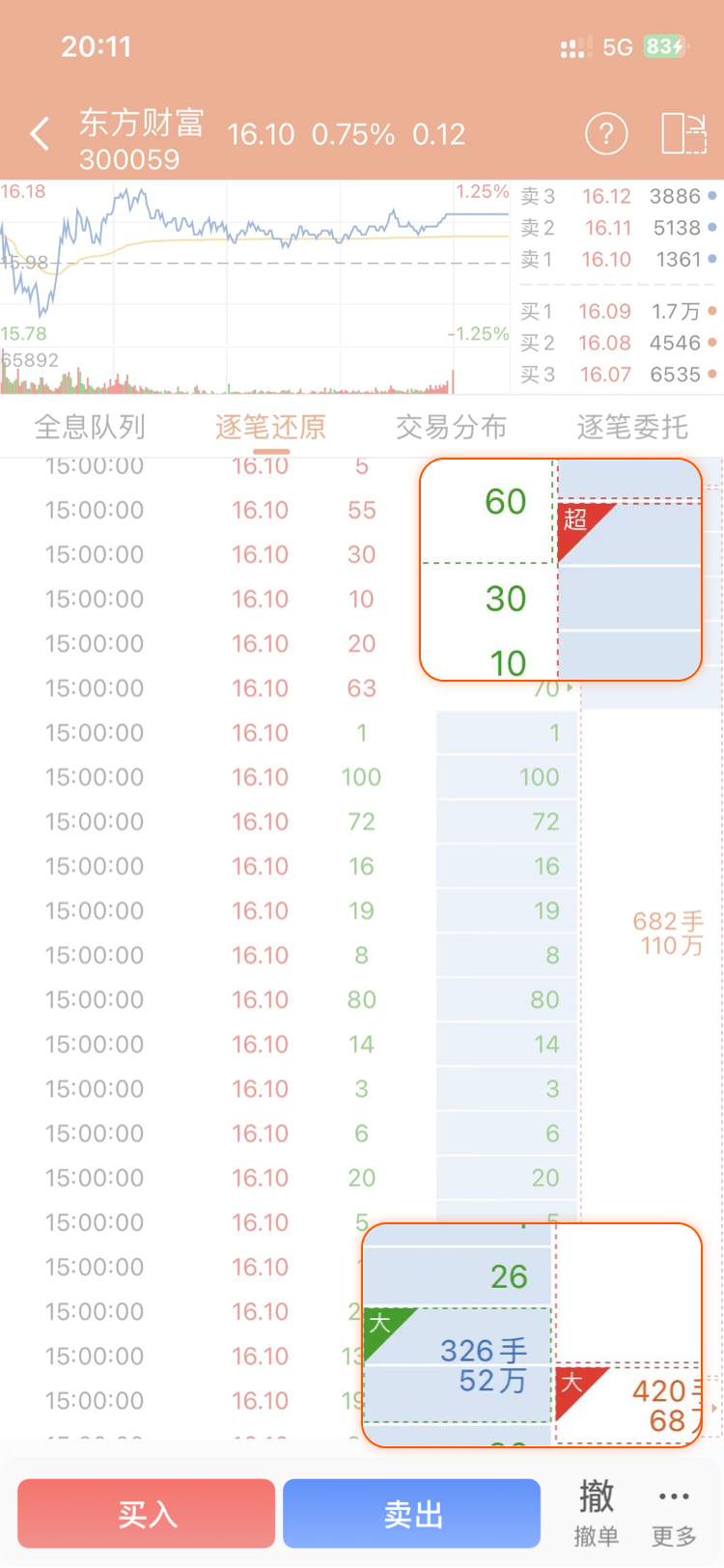Image resolution: width=724 pixels, height=1568 pixels.
Task: Open the help question mark icon
Action: click(x=606, y=134)
